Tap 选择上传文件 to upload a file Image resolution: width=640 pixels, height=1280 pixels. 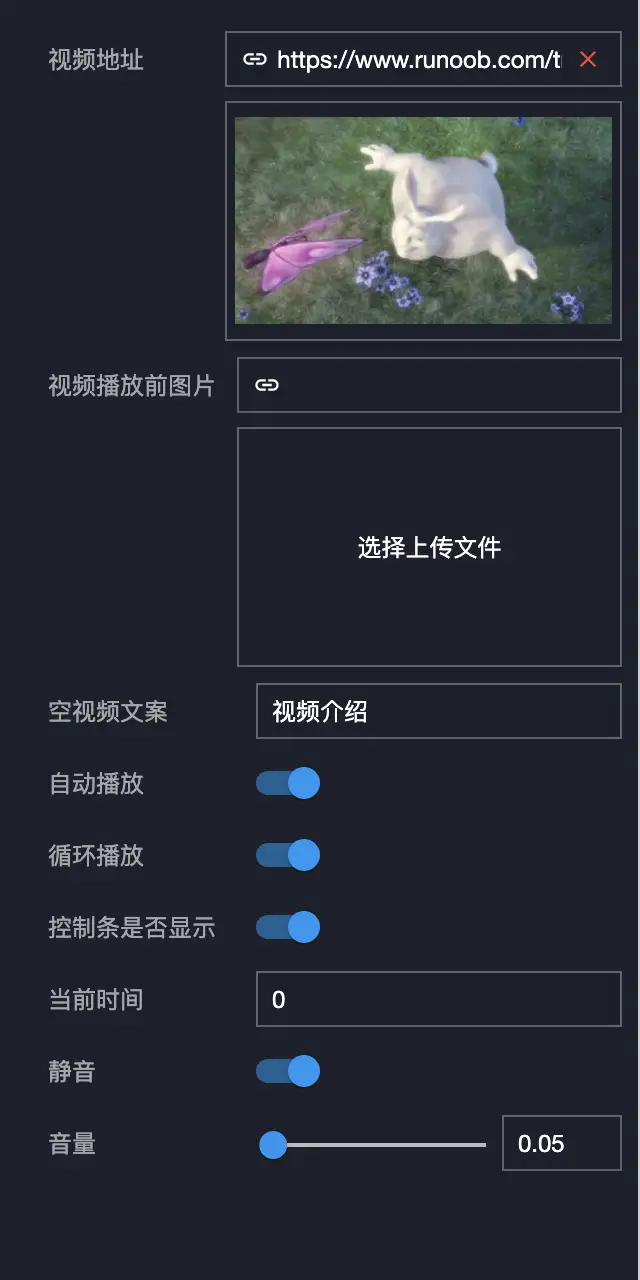pyautogui.click(x=429, y=547)
